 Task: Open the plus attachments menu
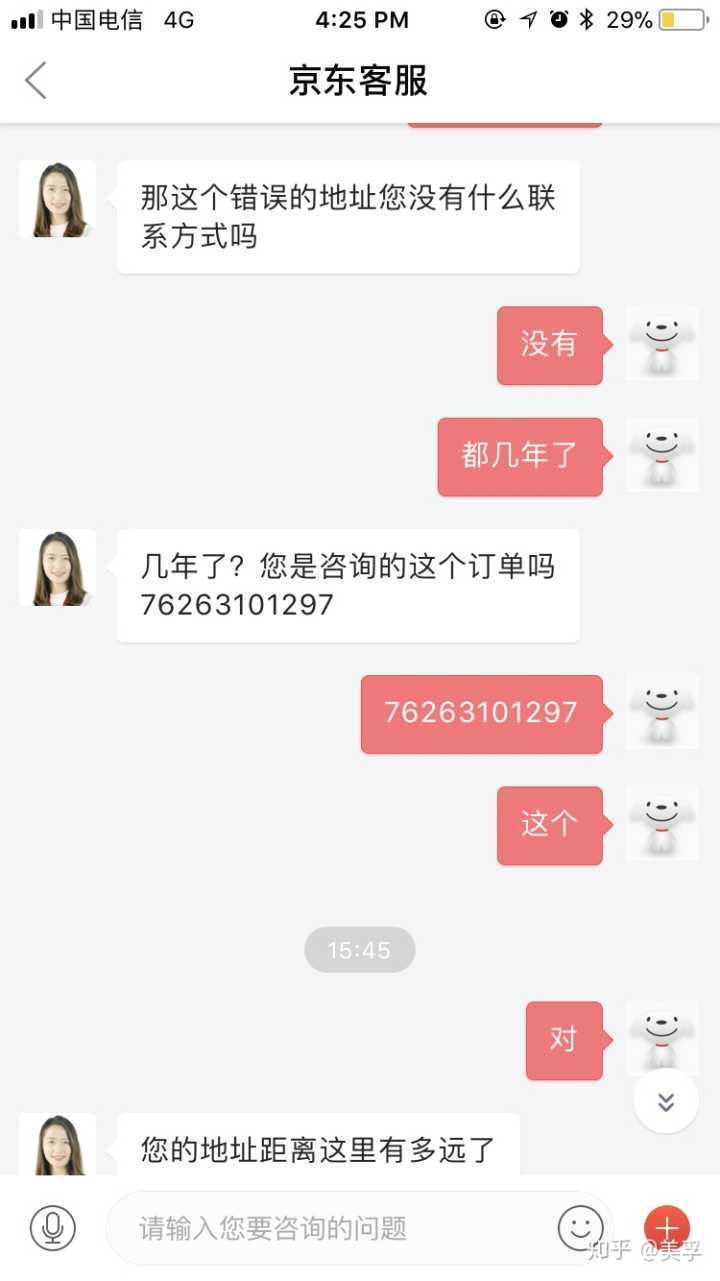pyautogui.click(x=666, y=1227)
